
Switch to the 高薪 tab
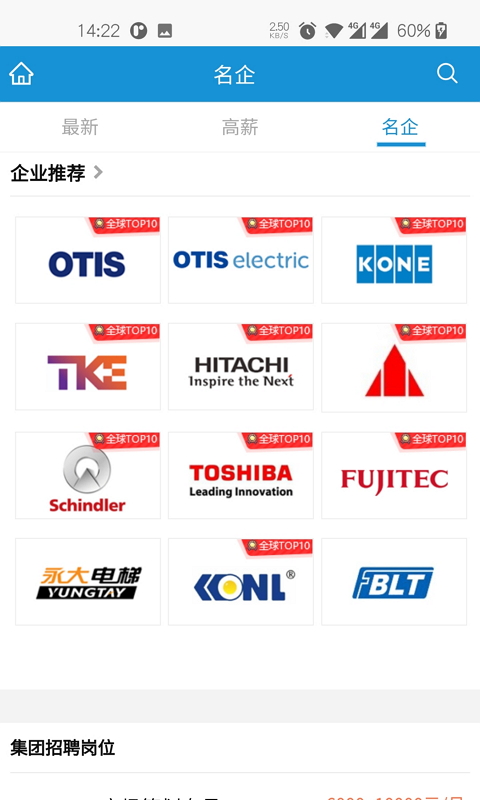240,127
